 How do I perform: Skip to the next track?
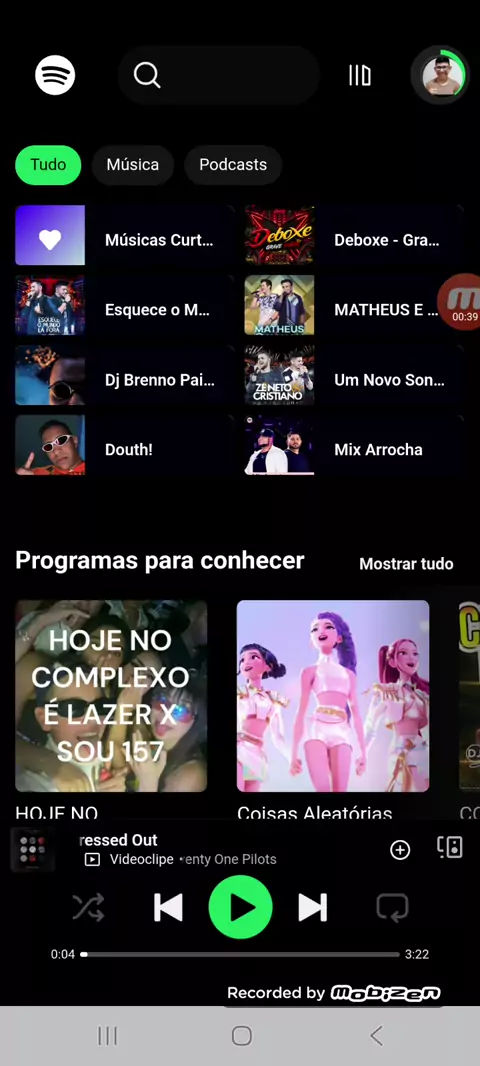click(313, 908)
